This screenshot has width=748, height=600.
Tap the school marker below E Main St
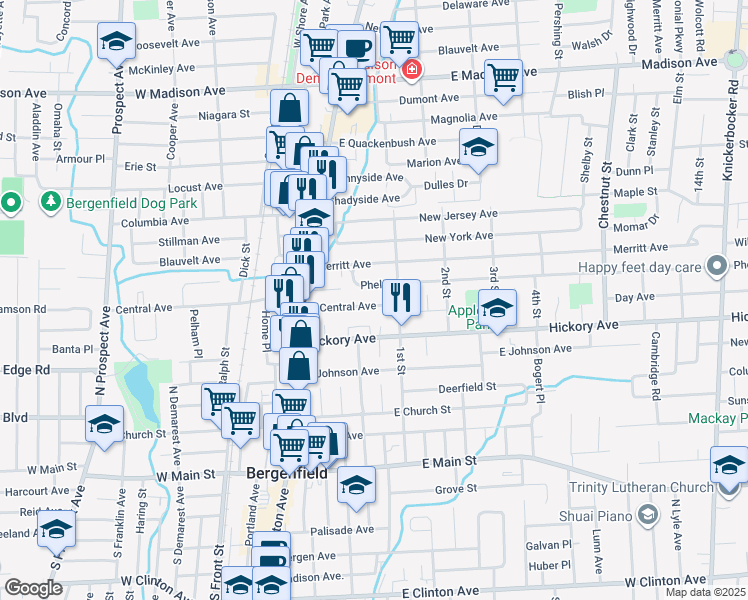click(356, 486)
